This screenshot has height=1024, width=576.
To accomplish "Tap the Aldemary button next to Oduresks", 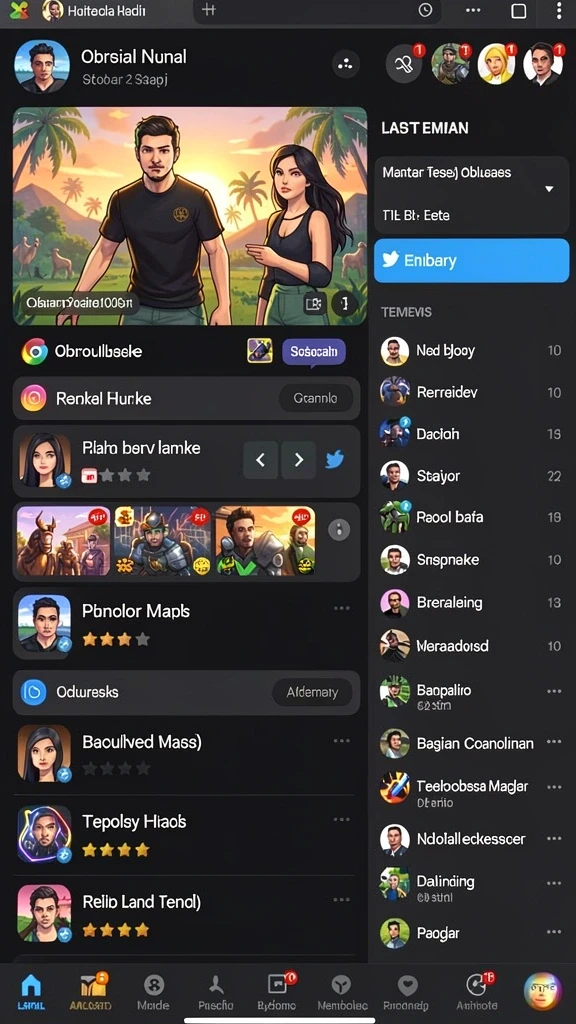I will point(312,692).
